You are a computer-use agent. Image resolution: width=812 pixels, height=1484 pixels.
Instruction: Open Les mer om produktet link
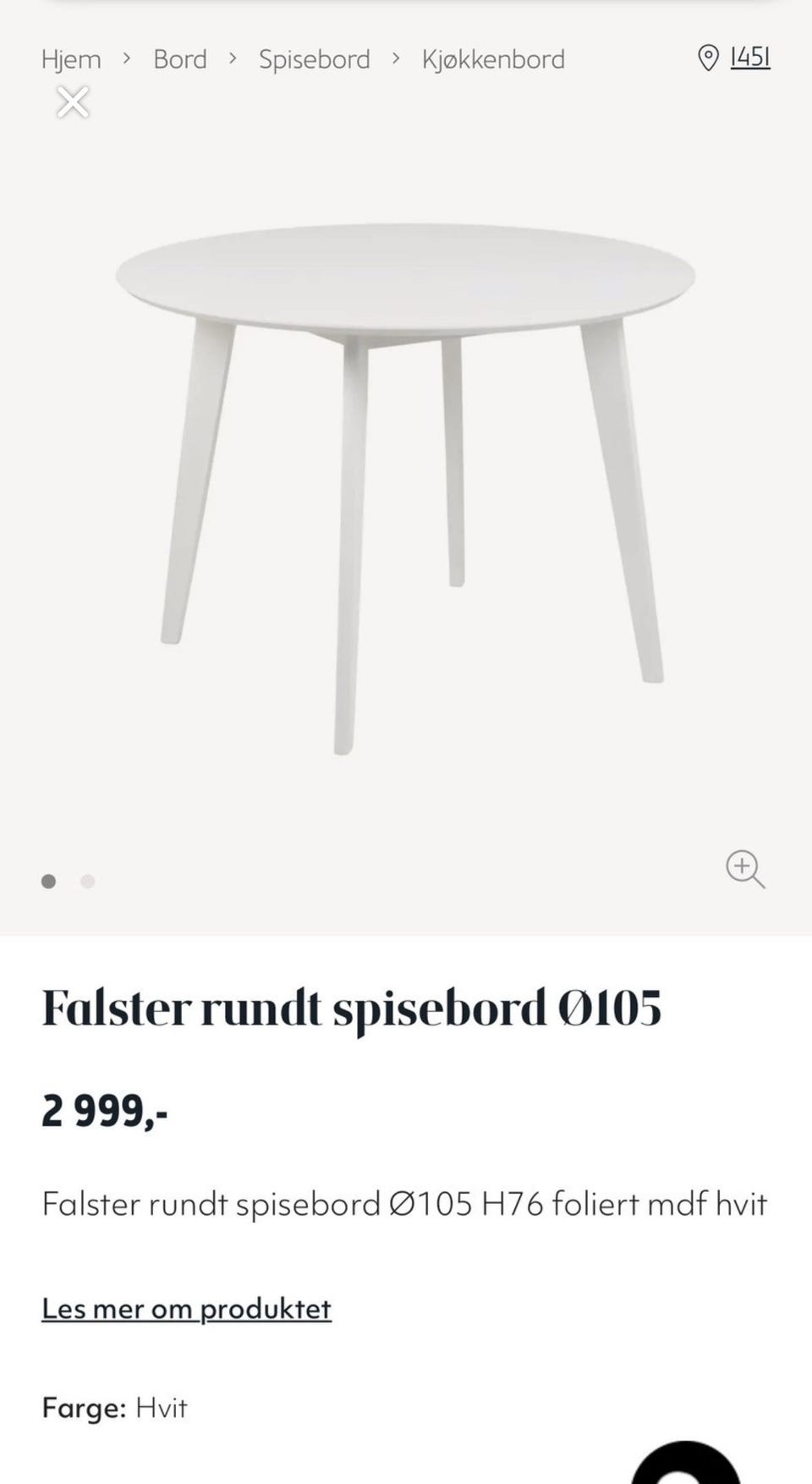186,1309
